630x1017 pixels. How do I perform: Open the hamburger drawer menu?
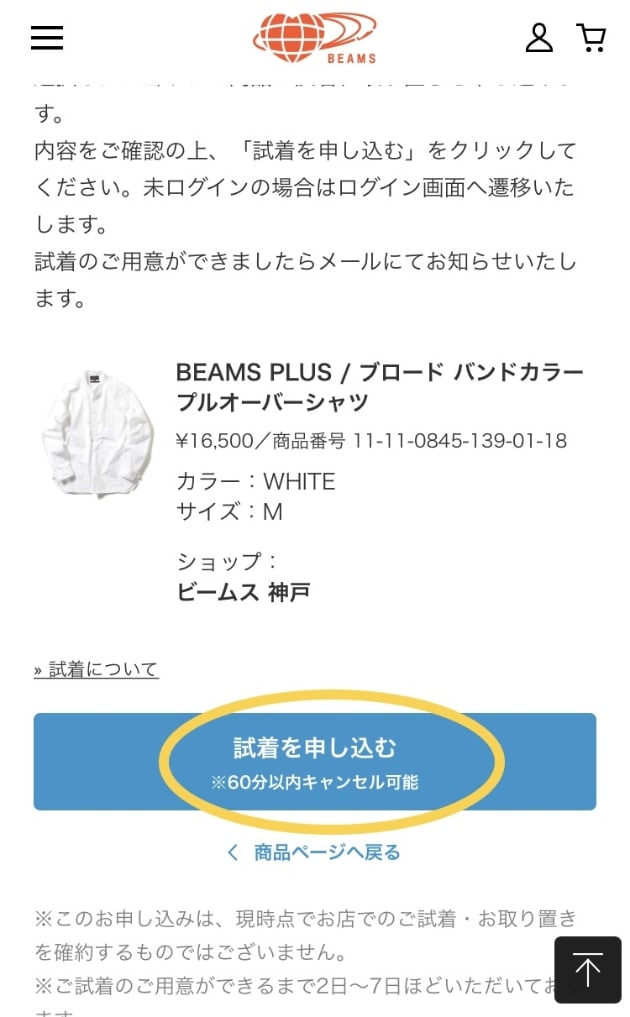(x=47, y=38)
